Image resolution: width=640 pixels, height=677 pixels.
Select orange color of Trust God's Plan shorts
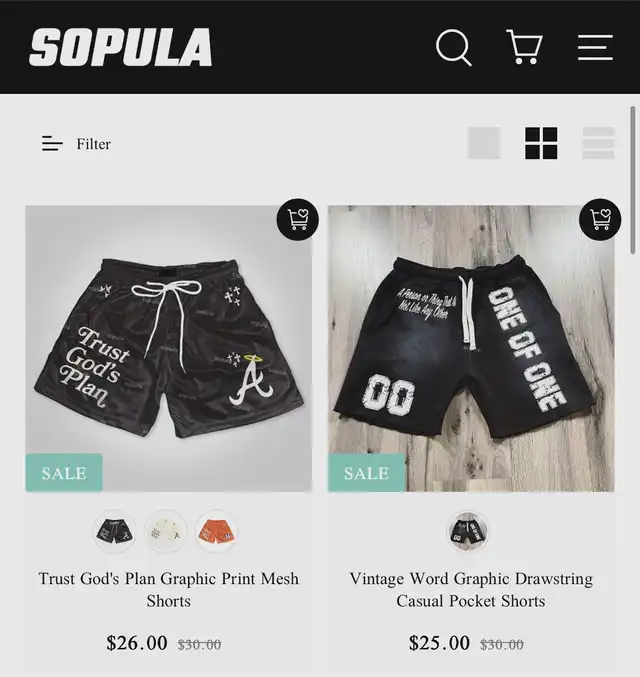[216, 531]
